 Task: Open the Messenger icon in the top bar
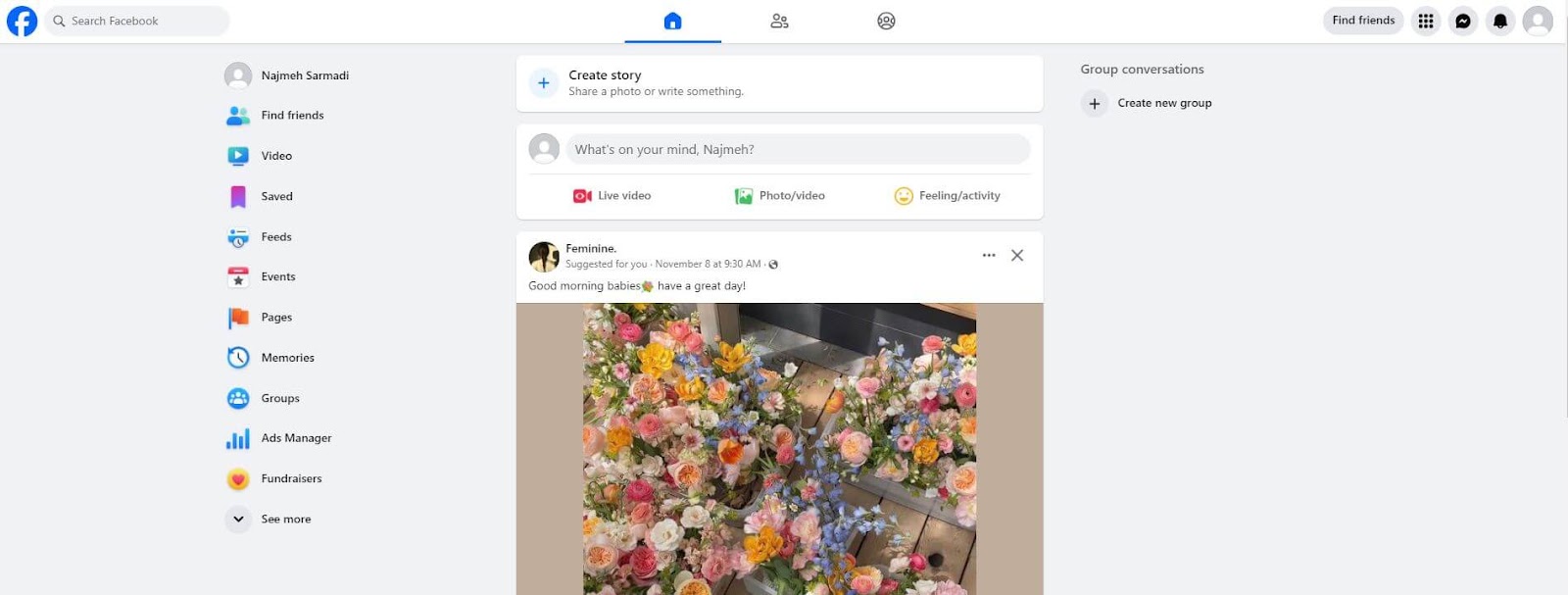(x=1463, y=21)
